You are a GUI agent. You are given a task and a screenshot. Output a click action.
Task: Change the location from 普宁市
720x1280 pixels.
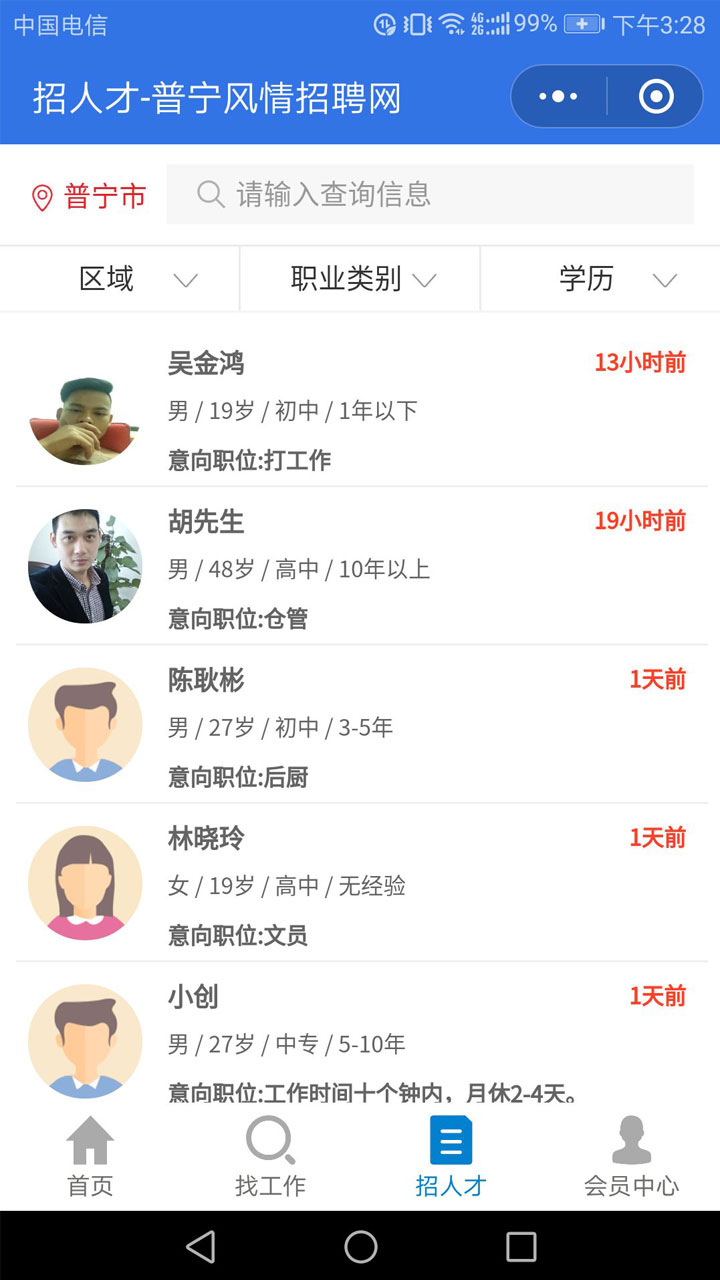click(88, 196)
